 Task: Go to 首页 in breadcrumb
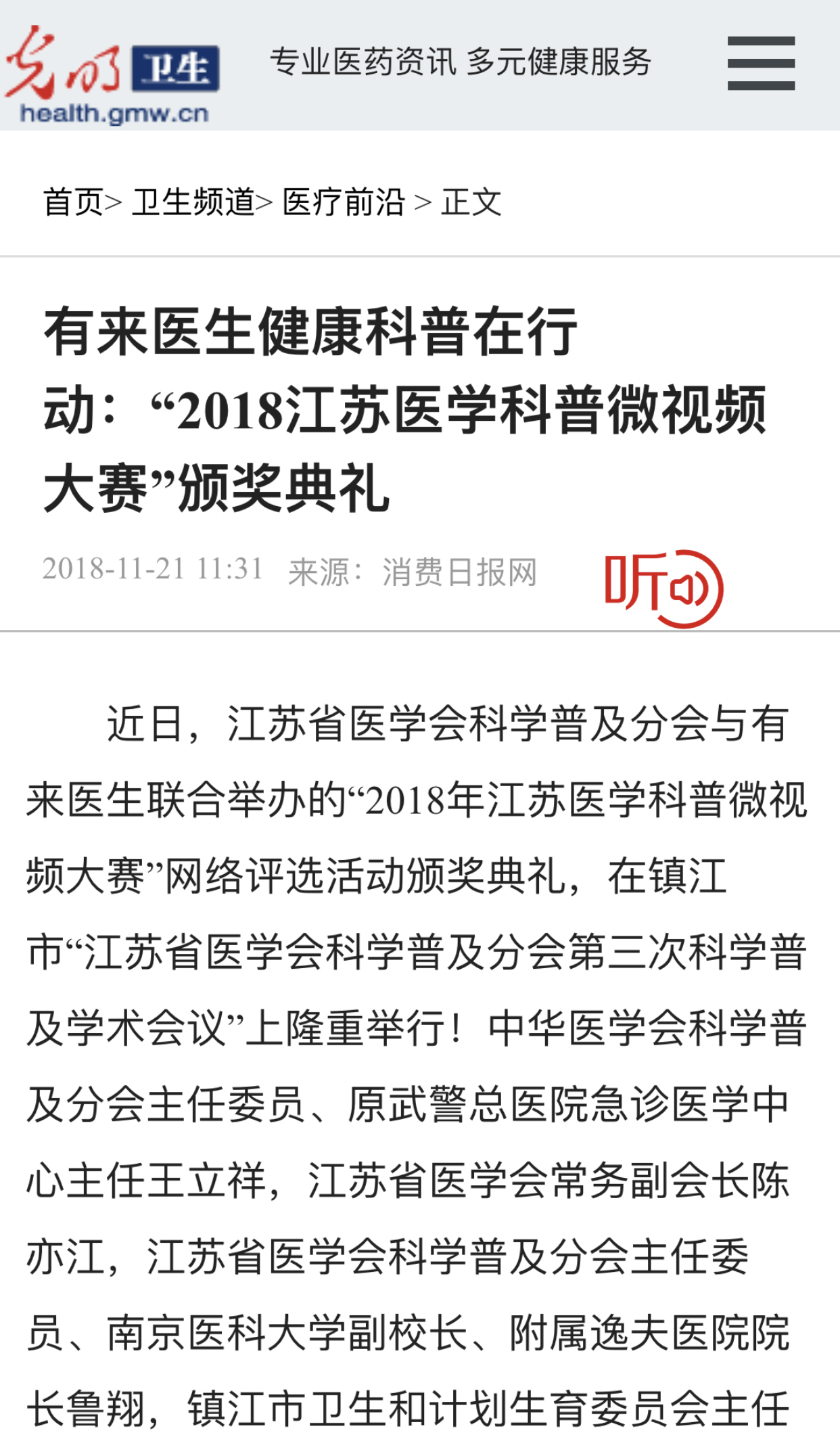tap(73, 202)
